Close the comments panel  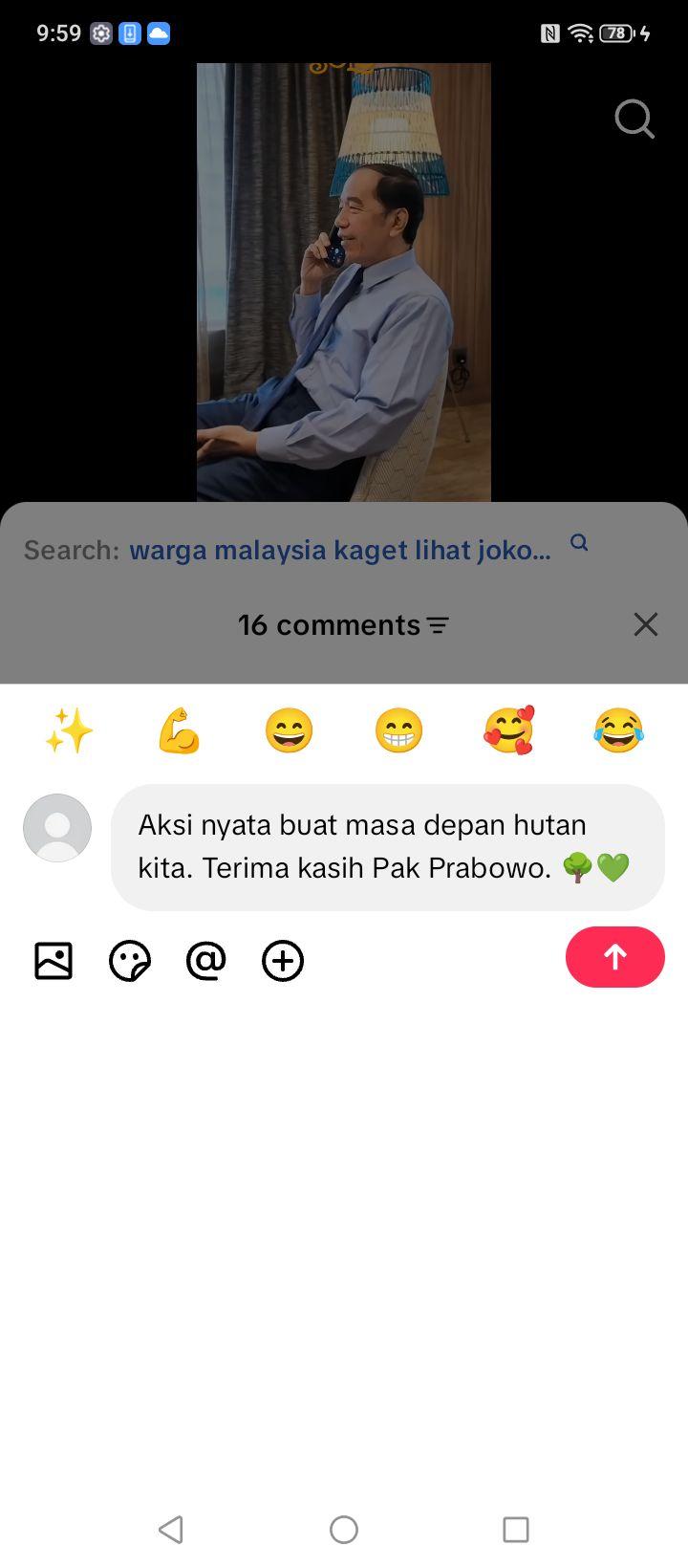coord(646,624)
